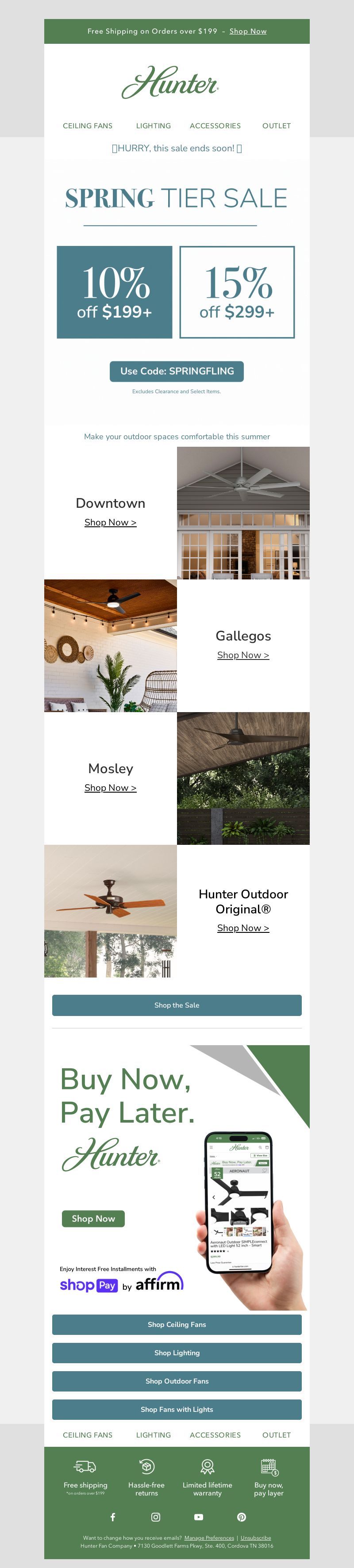This screenshot has height=1568, width=354.
Task: Open the Lighting section in header
Action: [153, 126]
